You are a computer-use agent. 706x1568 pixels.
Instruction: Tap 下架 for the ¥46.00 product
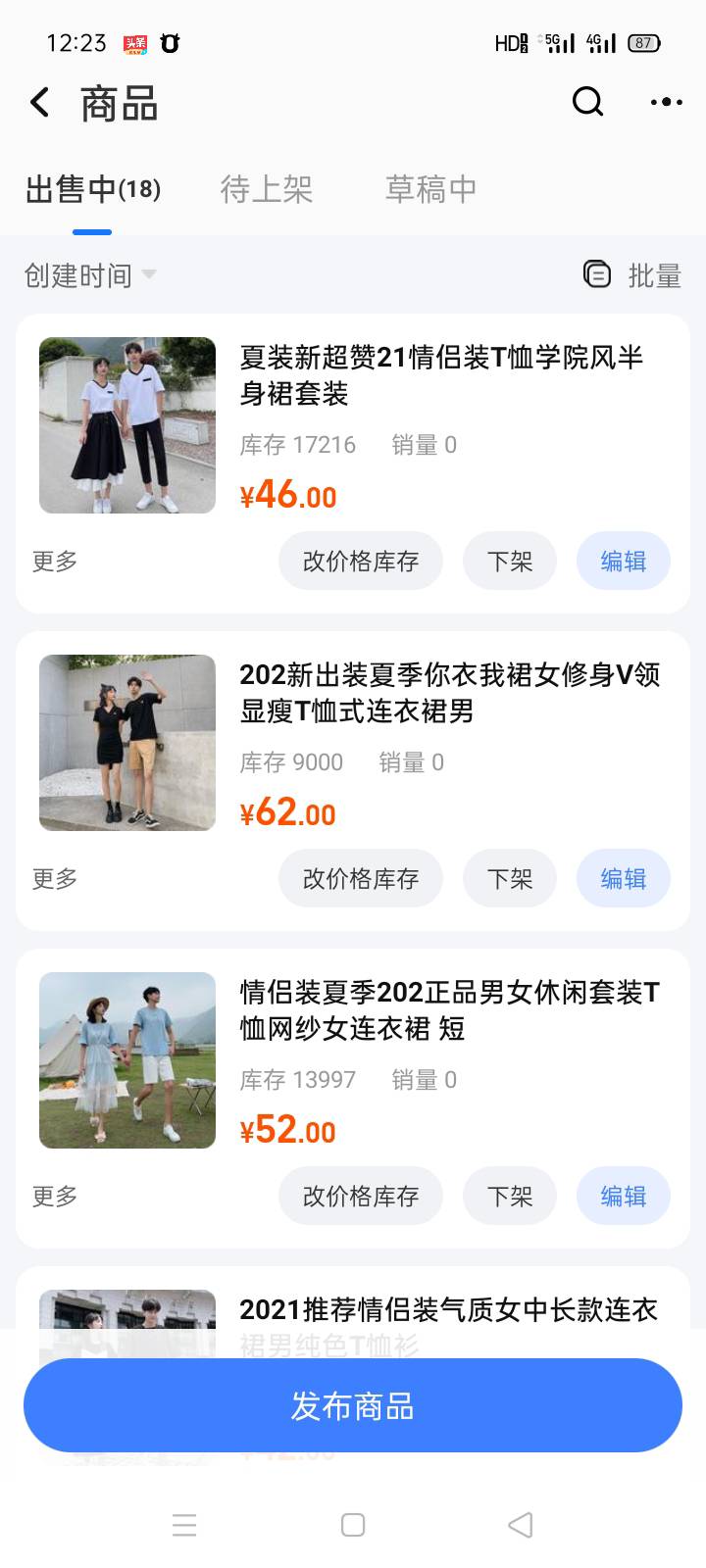point(510,562)
